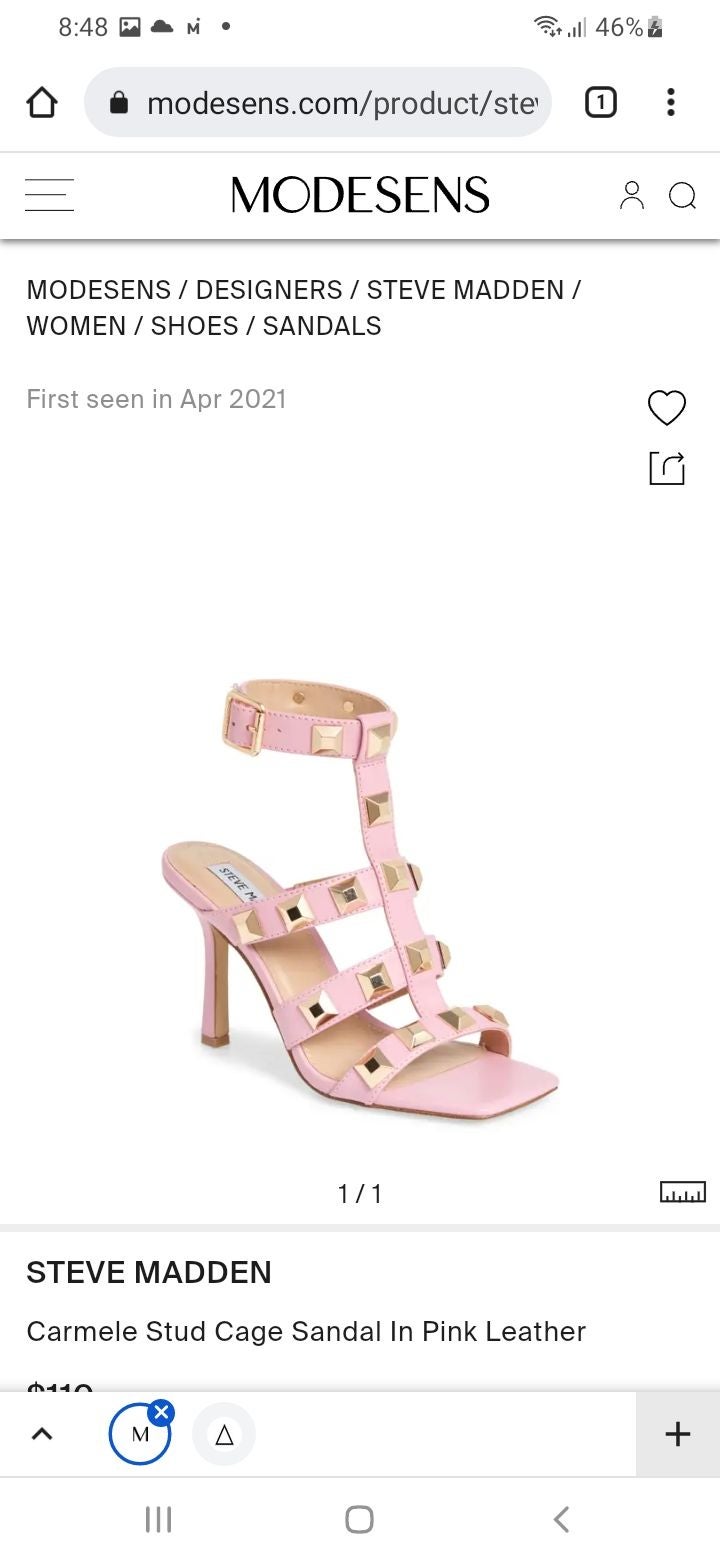The width and height of the screenshot is (720, 1560).
Task: Open the tab switcher showing 1 tab
Action: [600, 102]
